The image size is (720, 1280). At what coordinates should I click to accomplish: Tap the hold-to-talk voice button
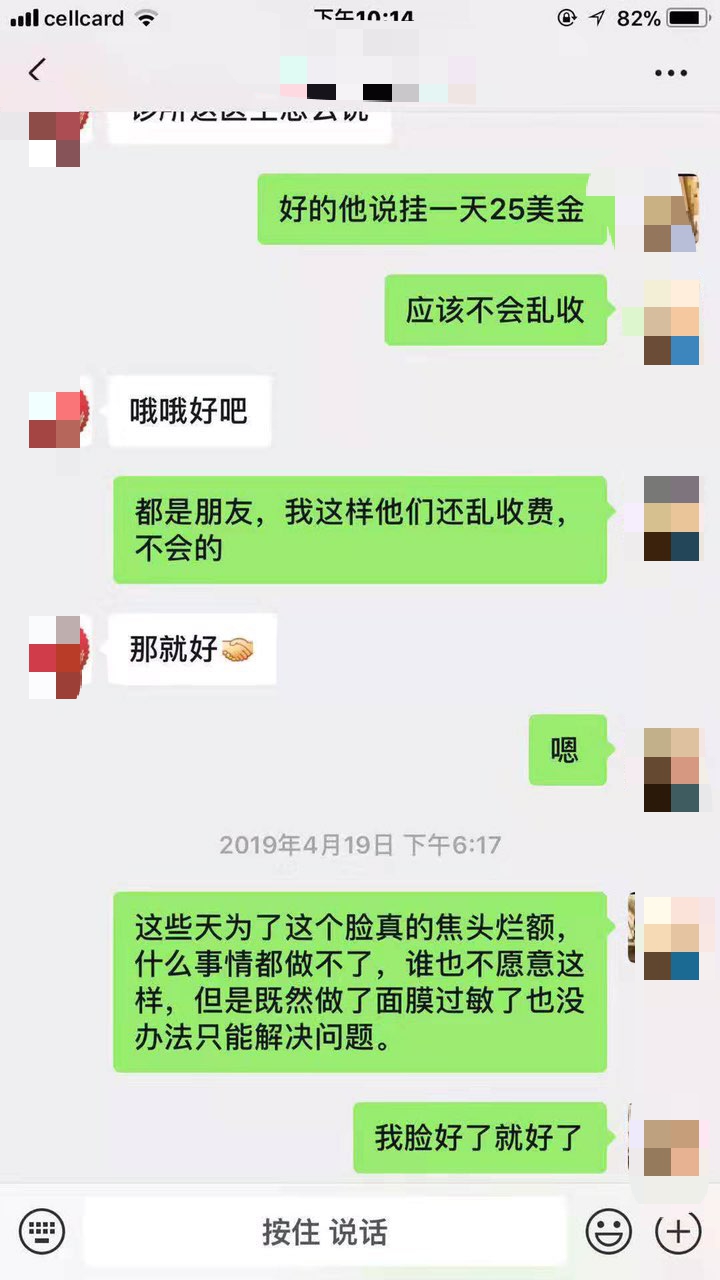tap(325, 1231)
